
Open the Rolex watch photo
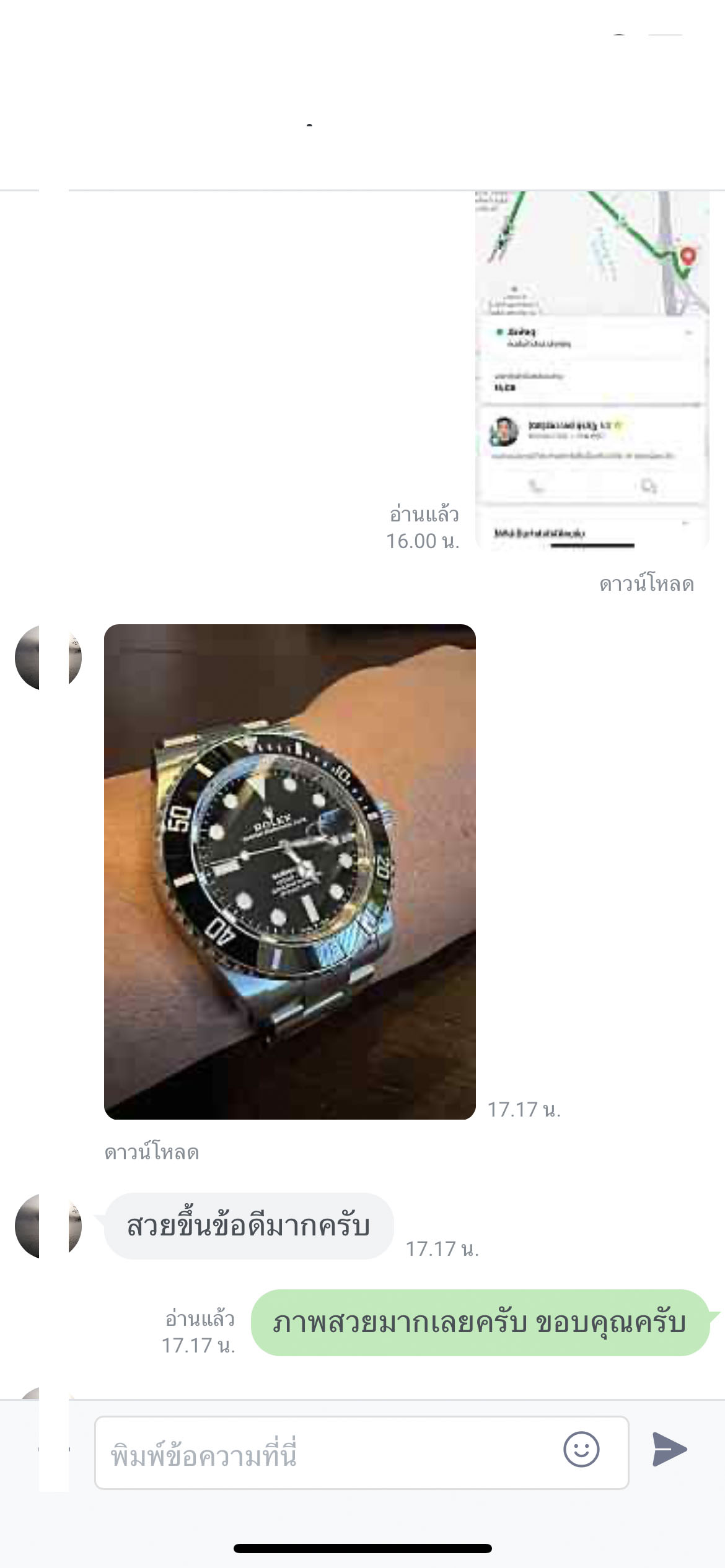point(289,871)
